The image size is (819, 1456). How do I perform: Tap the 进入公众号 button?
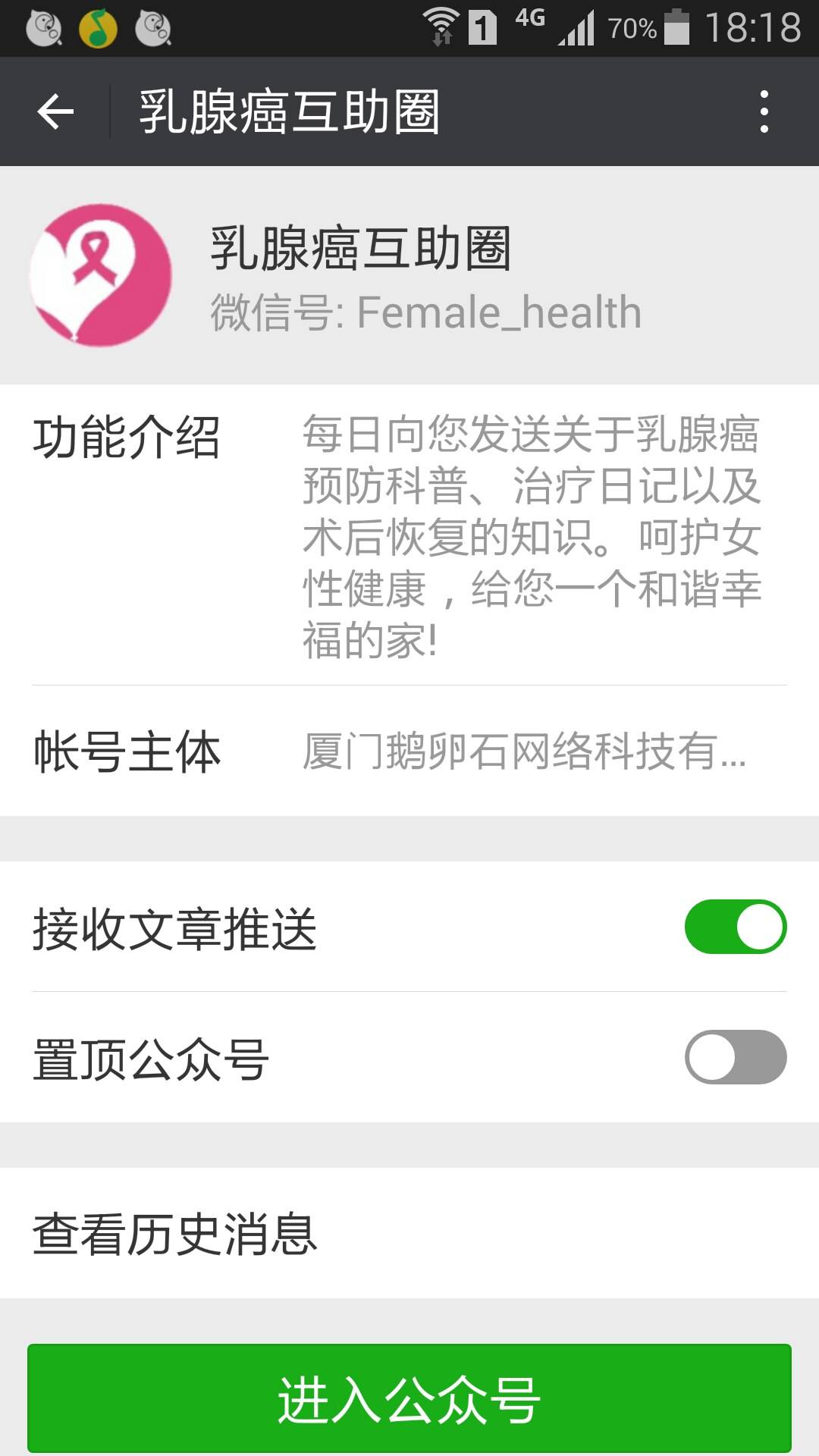point(409,1398)
